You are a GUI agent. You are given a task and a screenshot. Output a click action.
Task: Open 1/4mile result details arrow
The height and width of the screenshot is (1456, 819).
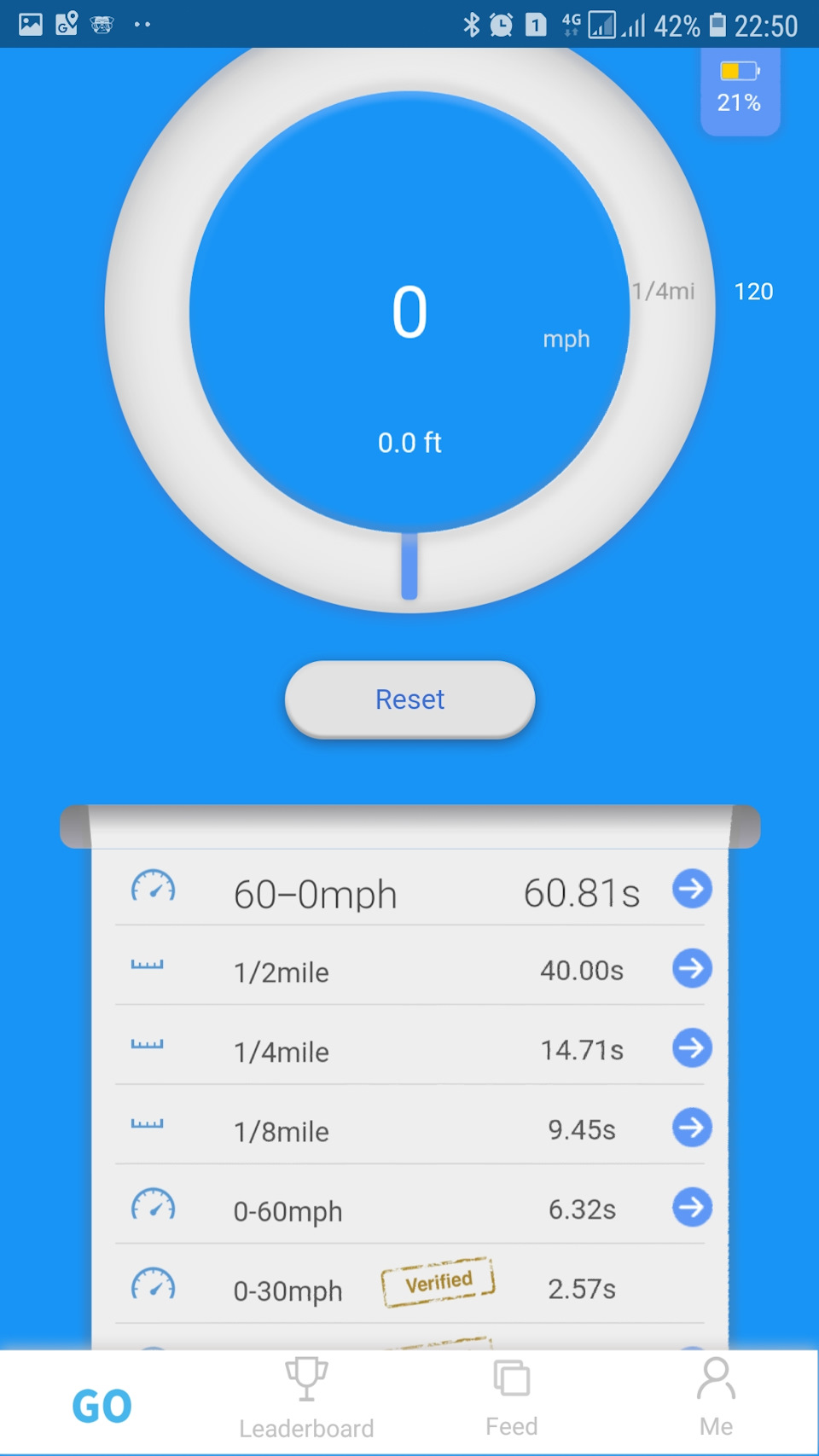pyautogui.click(x=692, y=1047)
